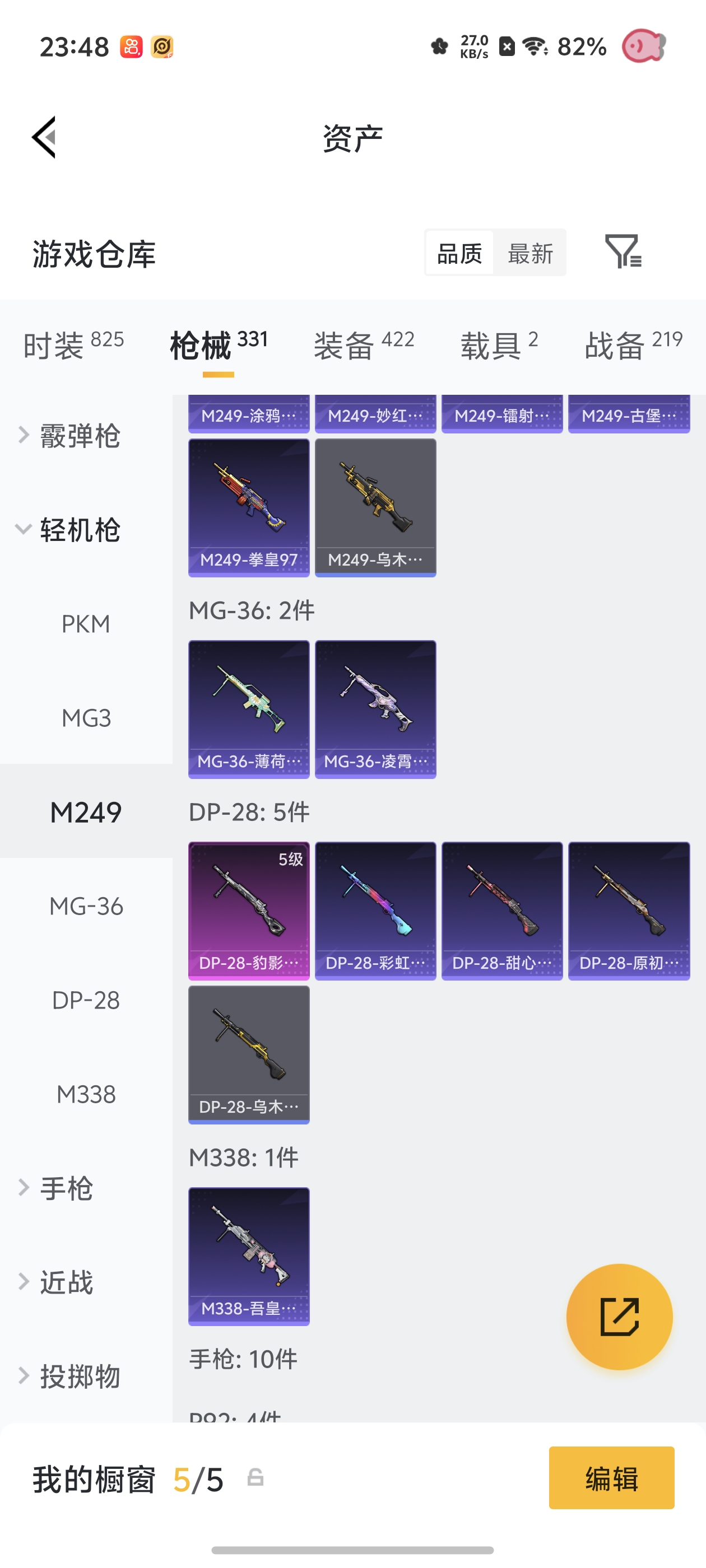Switch to the 战备 tab
Image resolution: width=706 pixels, height=1568 pixels.
[634, 345]
